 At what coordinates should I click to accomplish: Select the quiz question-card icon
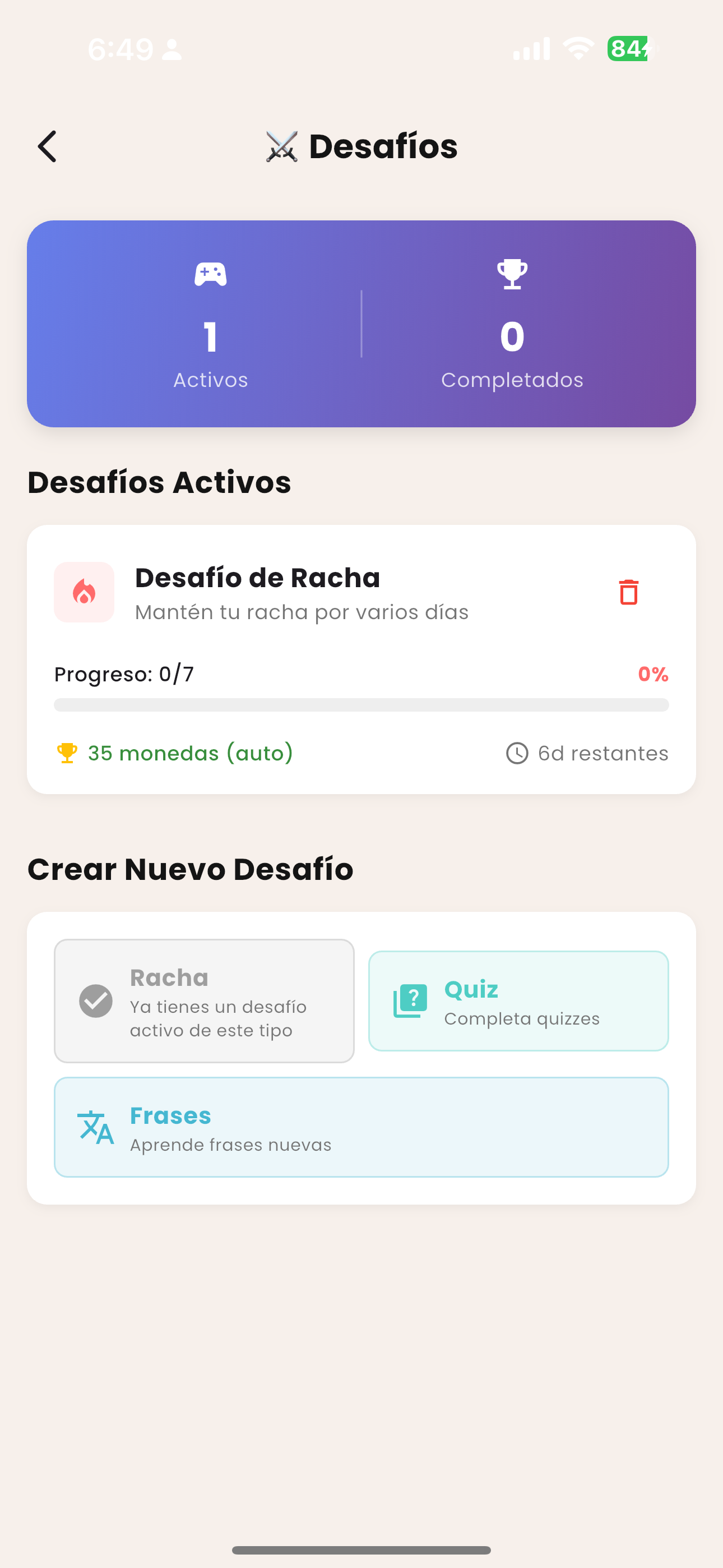tap(409, 1000)
